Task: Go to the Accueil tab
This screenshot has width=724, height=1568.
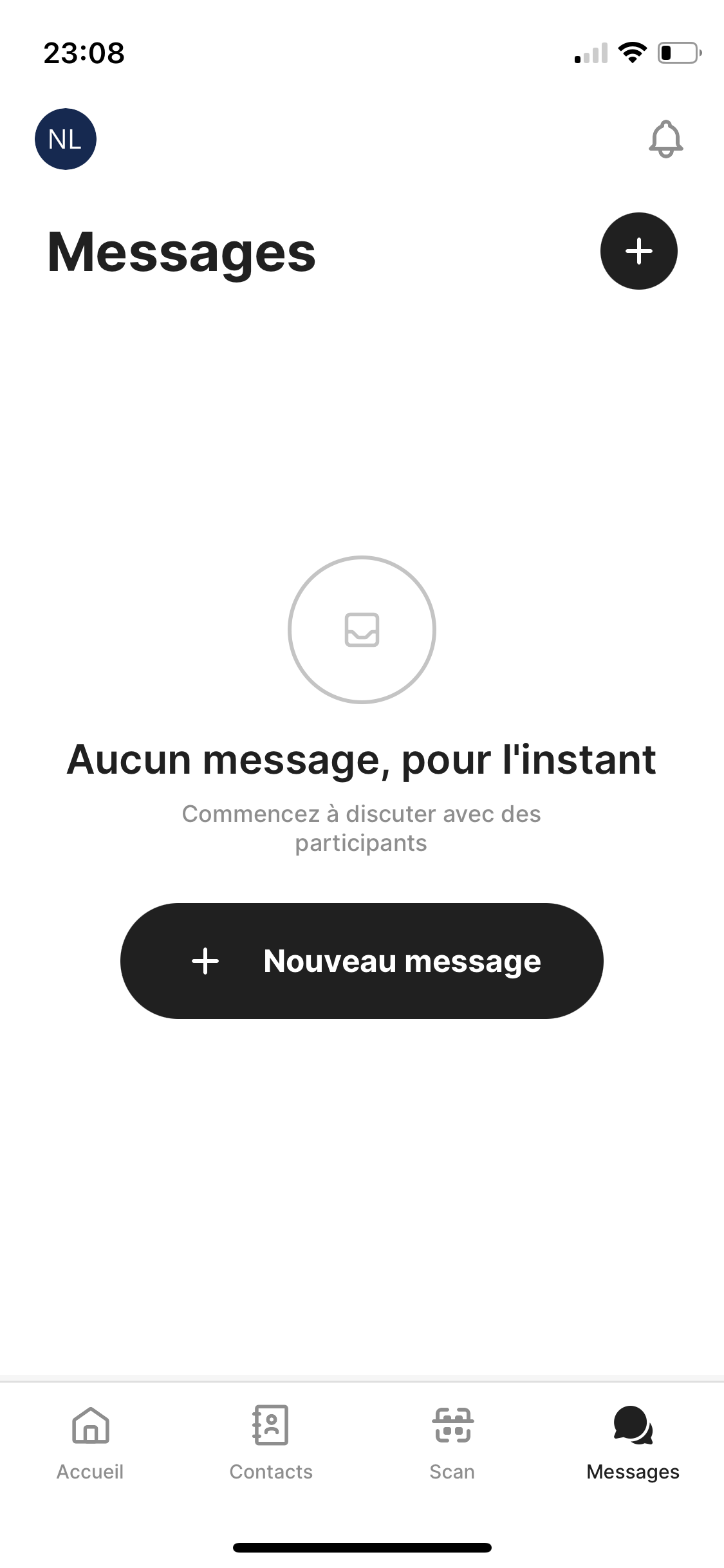Action: [x=90, y=1443]
